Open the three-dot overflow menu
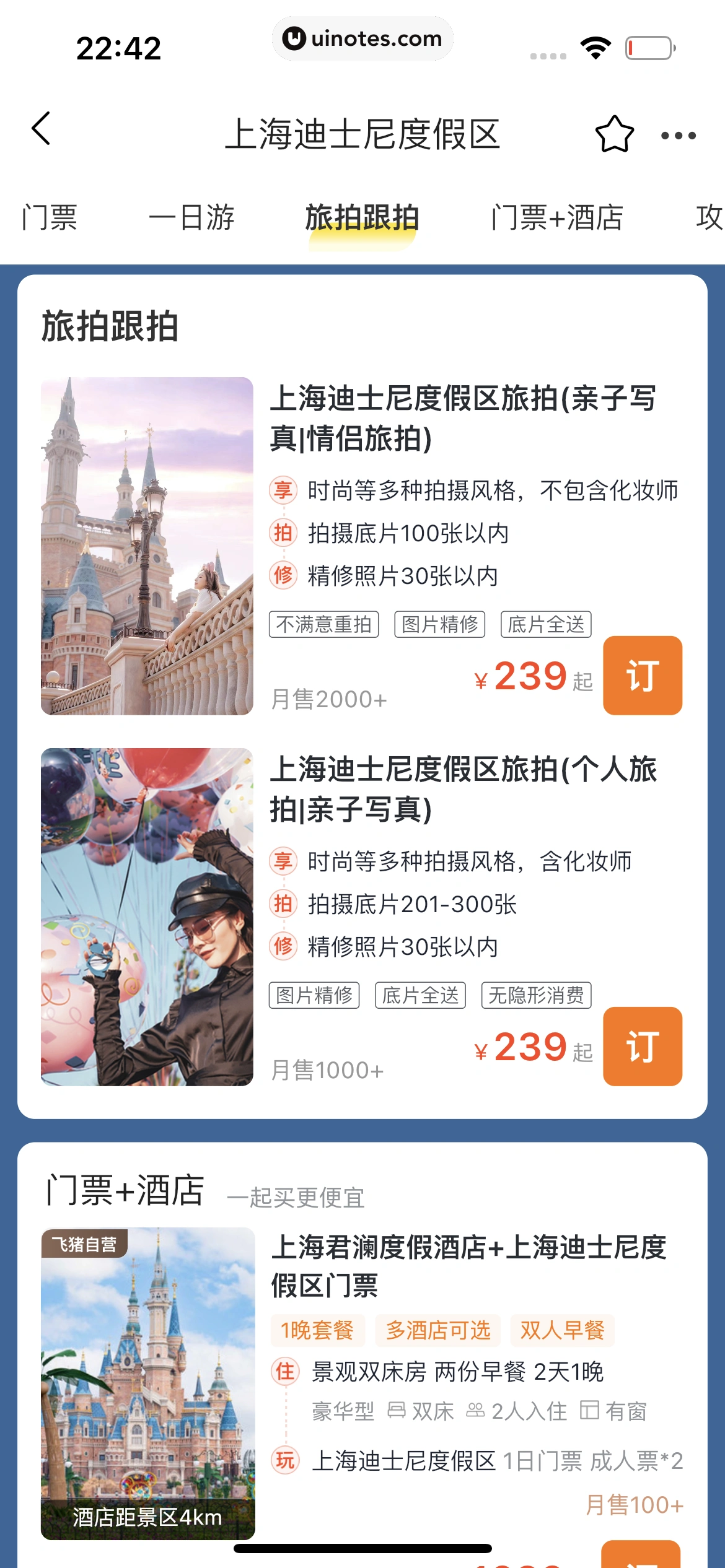725x1568 pixels. 678,136
